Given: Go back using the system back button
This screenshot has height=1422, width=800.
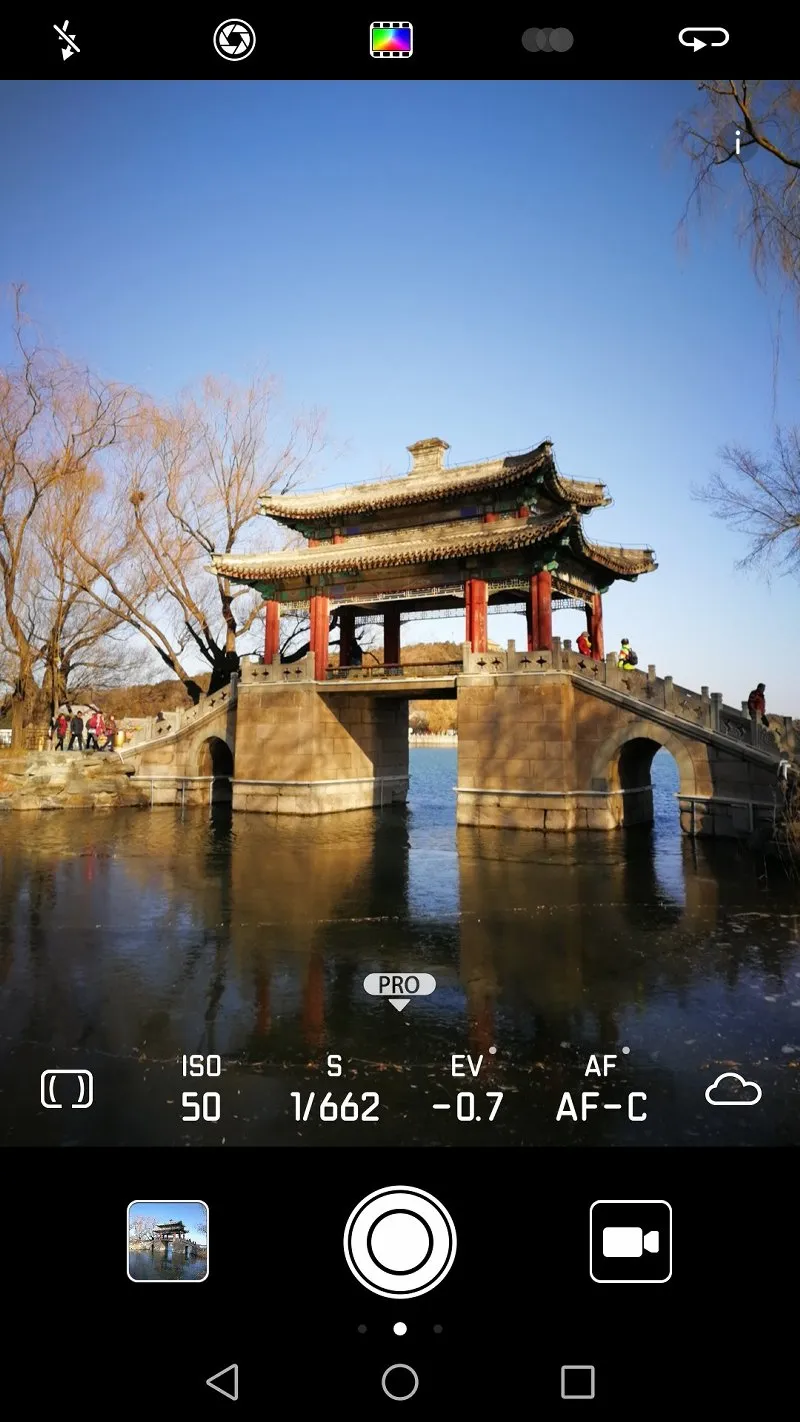Looking at the screenshot, I should pyautogui.click(x=222, y=1382).
